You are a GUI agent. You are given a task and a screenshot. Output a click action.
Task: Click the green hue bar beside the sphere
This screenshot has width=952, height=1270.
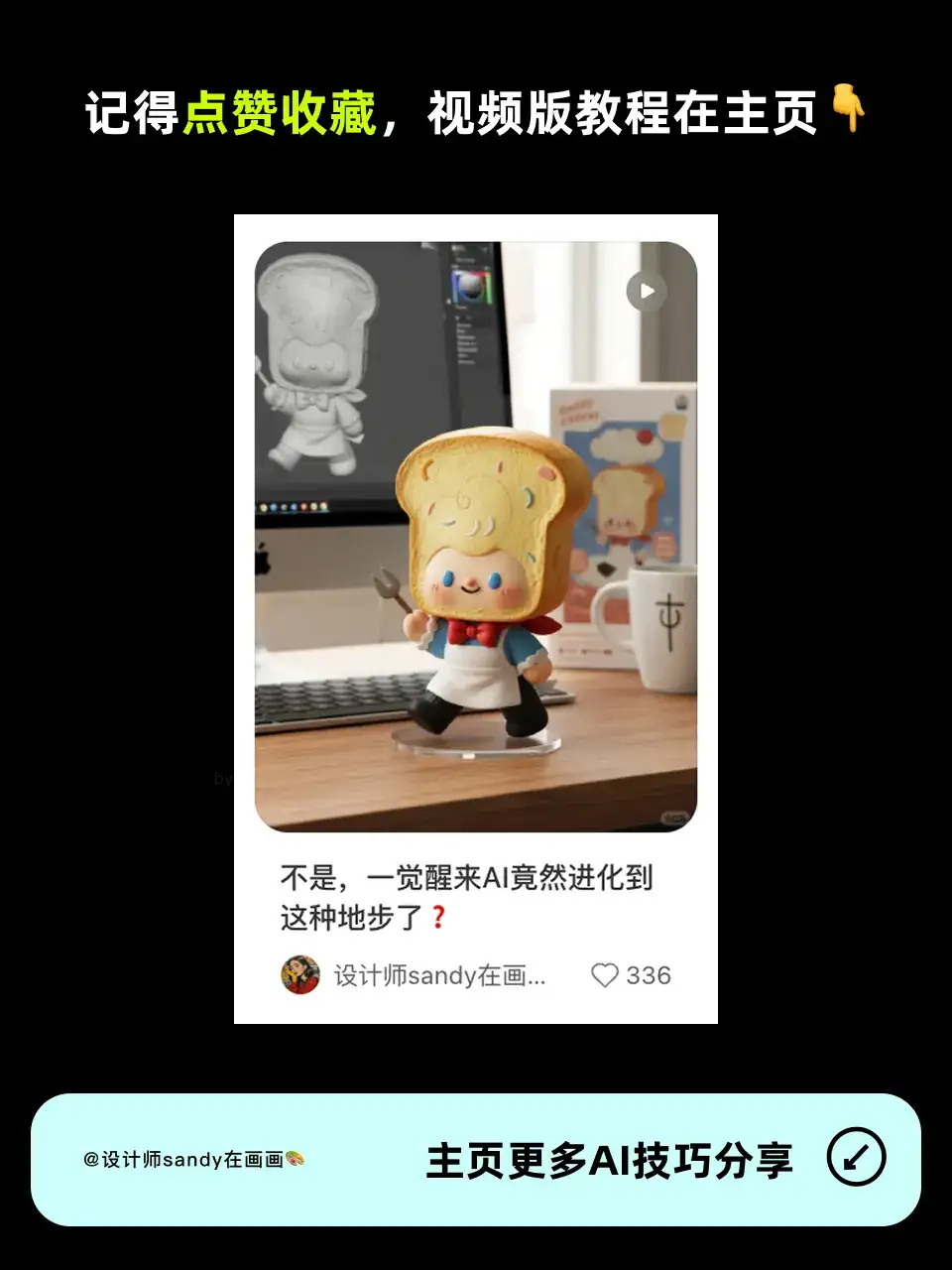point(488,286)
